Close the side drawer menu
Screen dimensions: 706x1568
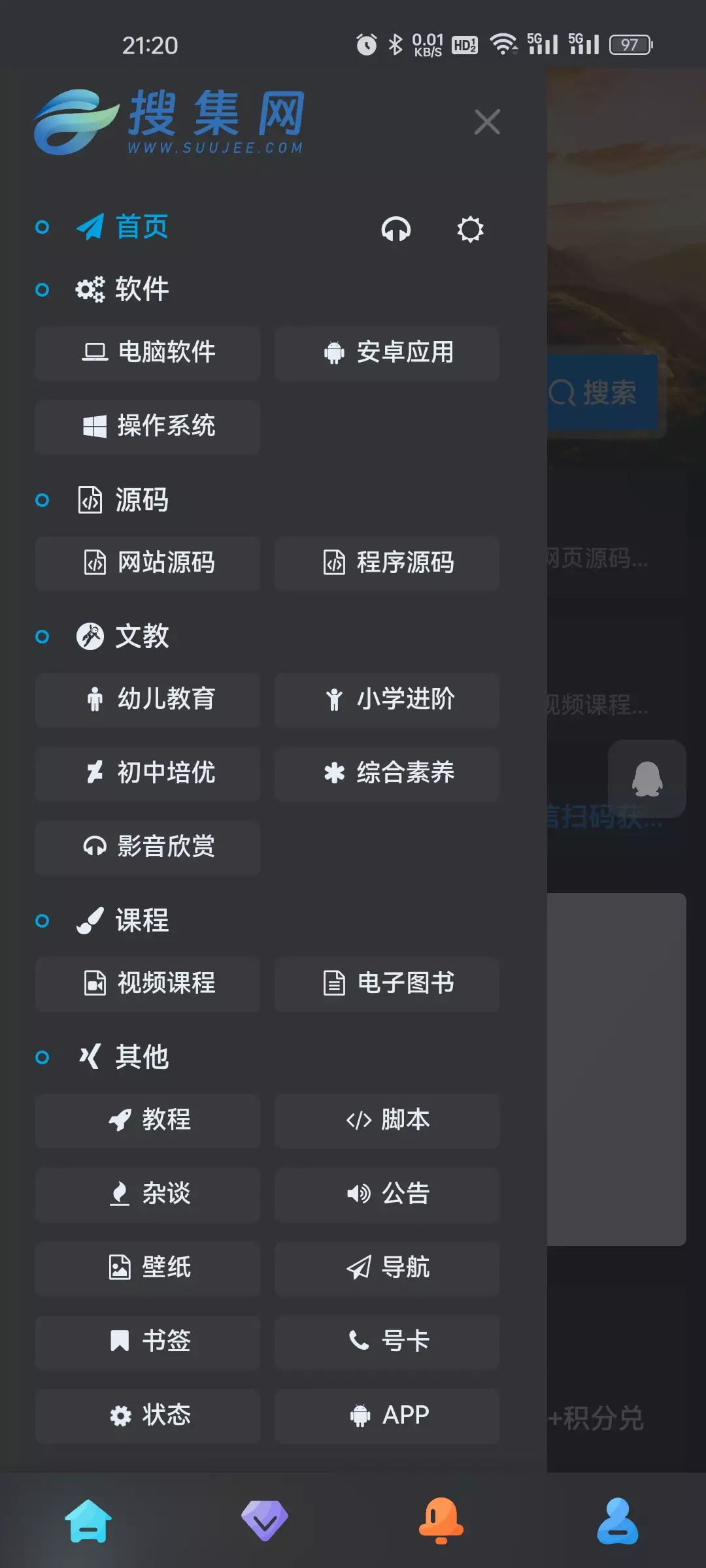point(487,122)
